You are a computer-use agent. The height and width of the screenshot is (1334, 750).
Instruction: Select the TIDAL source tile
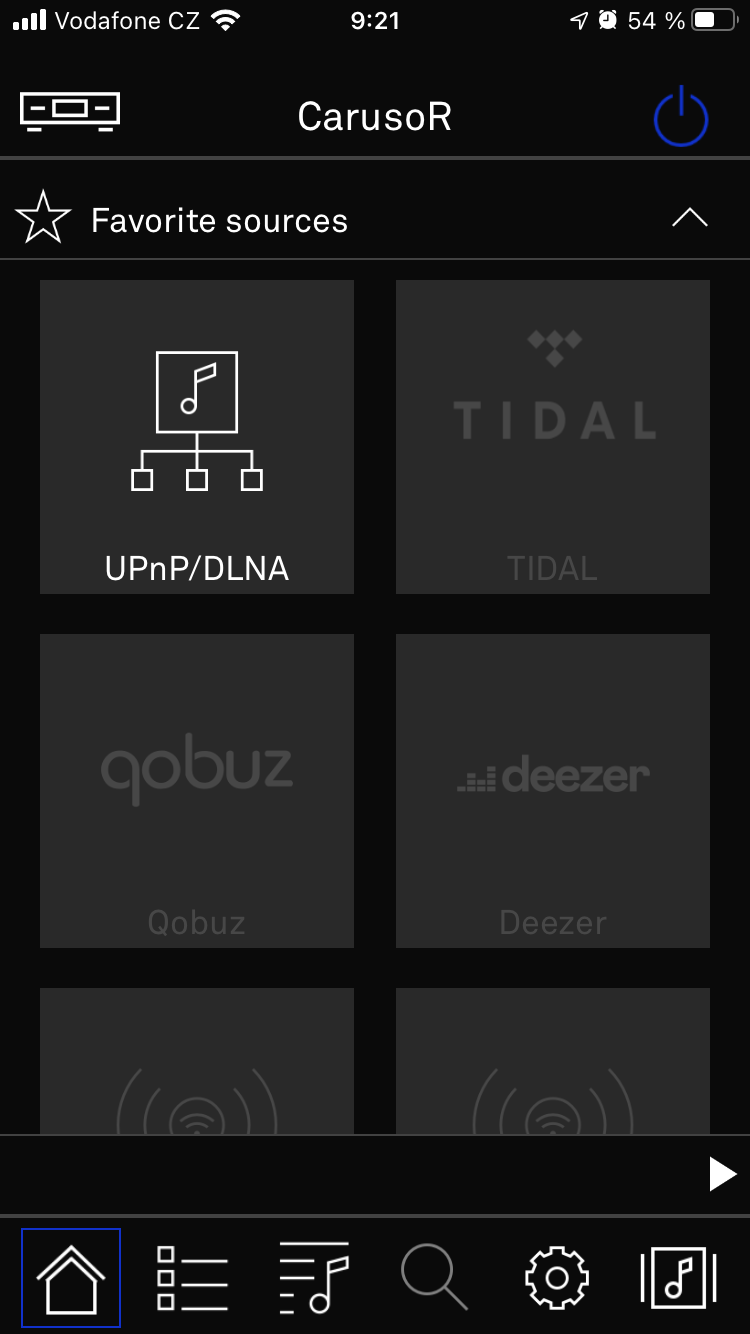coord(553,437)
